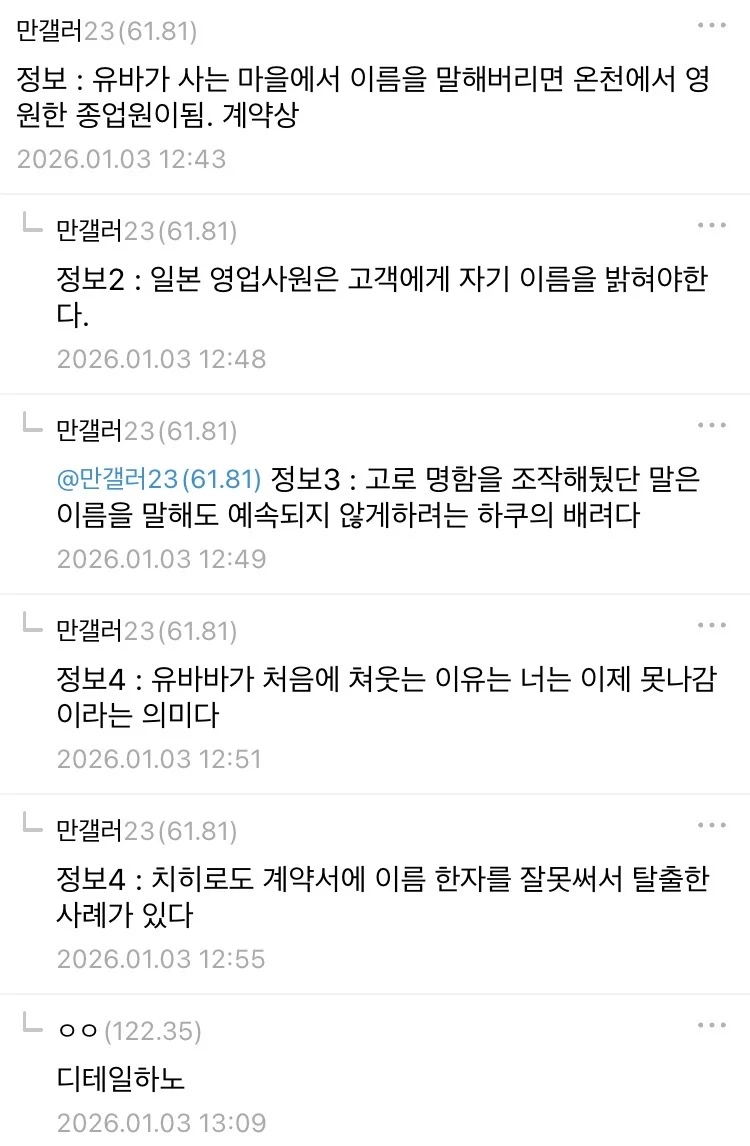Image resolution: width=750 pixels, height=1146 pixels.
Task: Open options for the 디테일하노 comment
Action: point(711,1025)
